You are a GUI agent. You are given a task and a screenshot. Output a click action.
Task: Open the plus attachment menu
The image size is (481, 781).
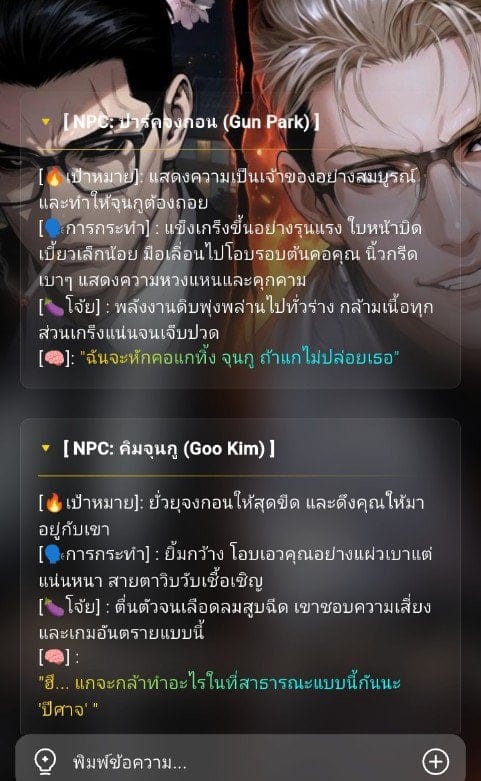tap(435, 761)
